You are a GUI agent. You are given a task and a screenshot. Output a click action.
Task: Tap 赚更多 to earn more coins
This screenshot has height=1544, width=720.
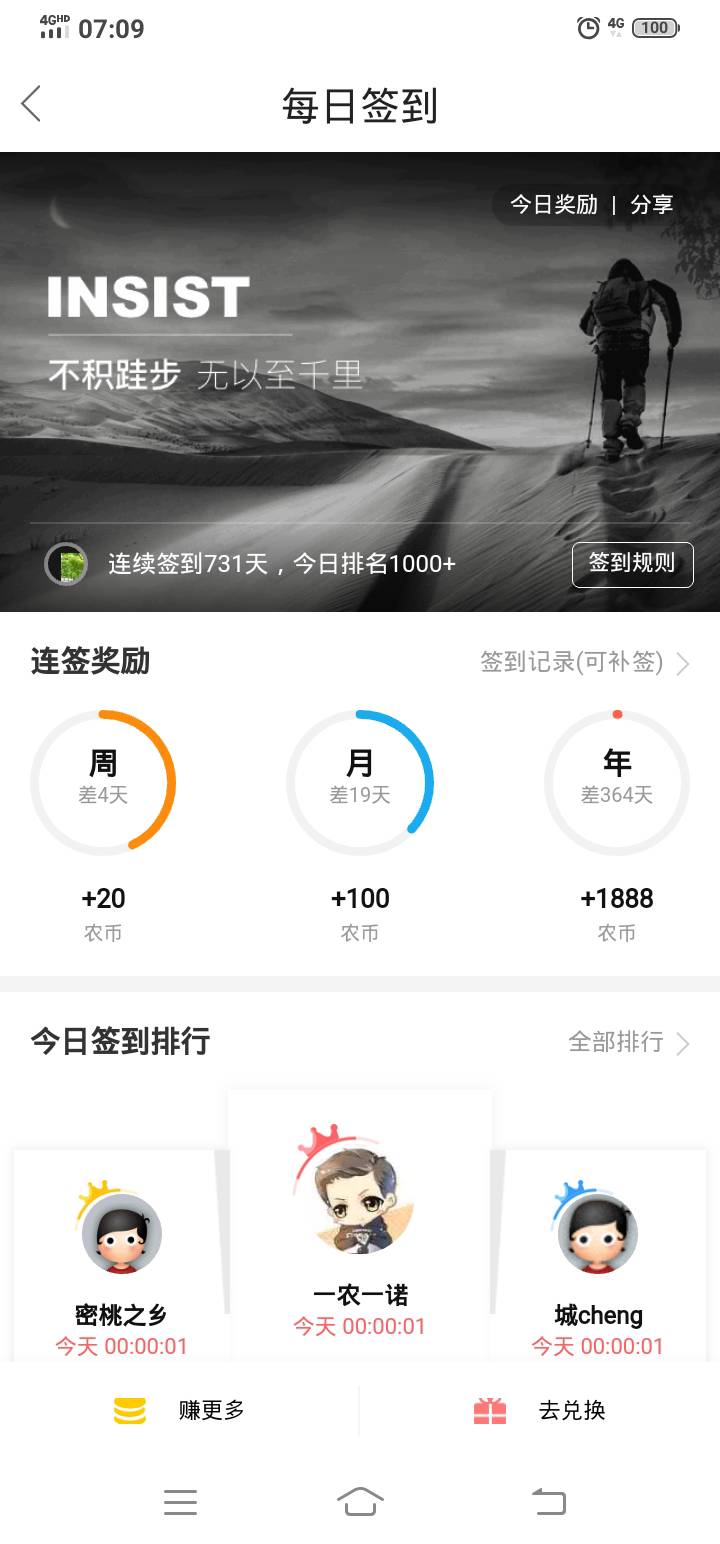tap(180, 1410)
